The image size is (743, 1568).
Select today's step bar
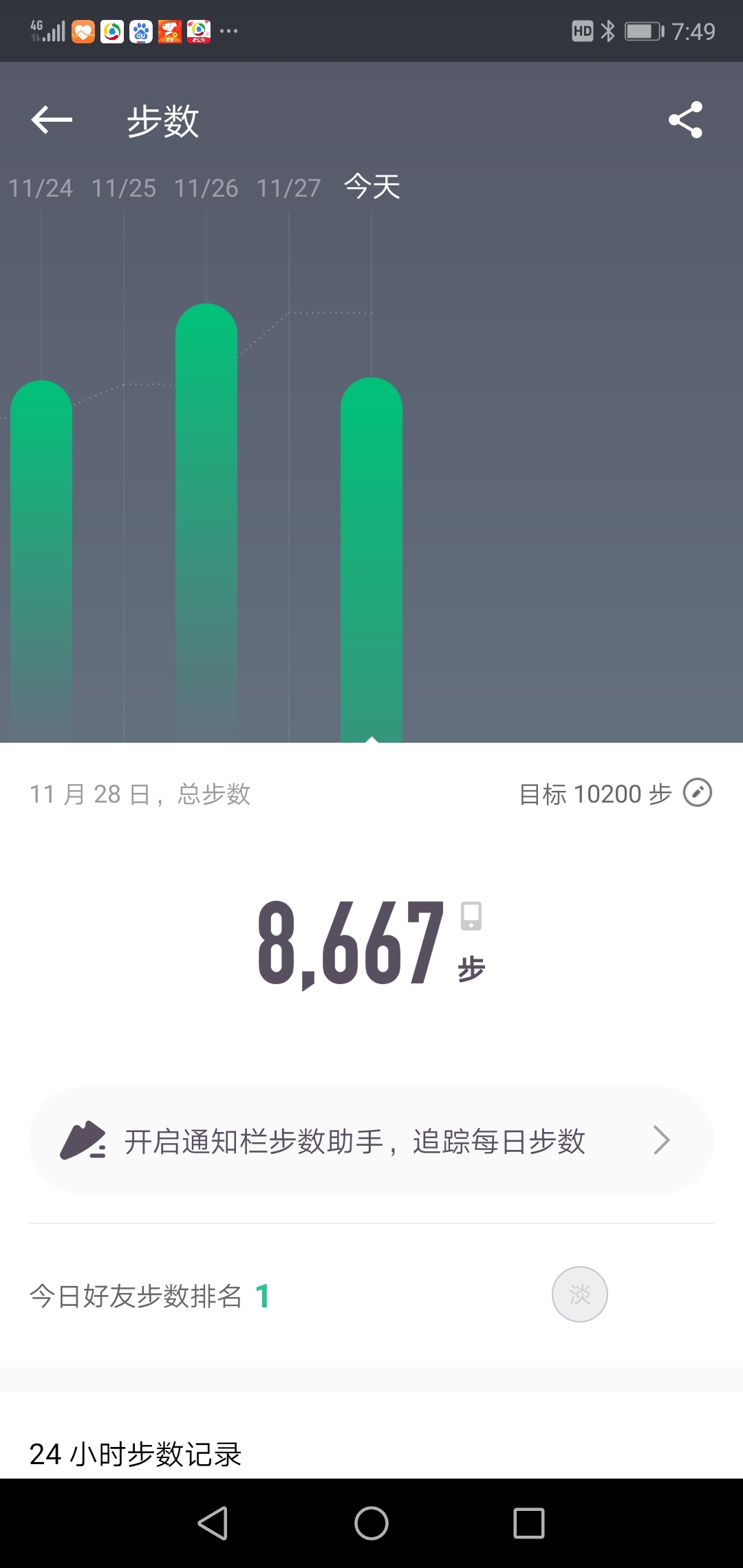coord(371,560)
